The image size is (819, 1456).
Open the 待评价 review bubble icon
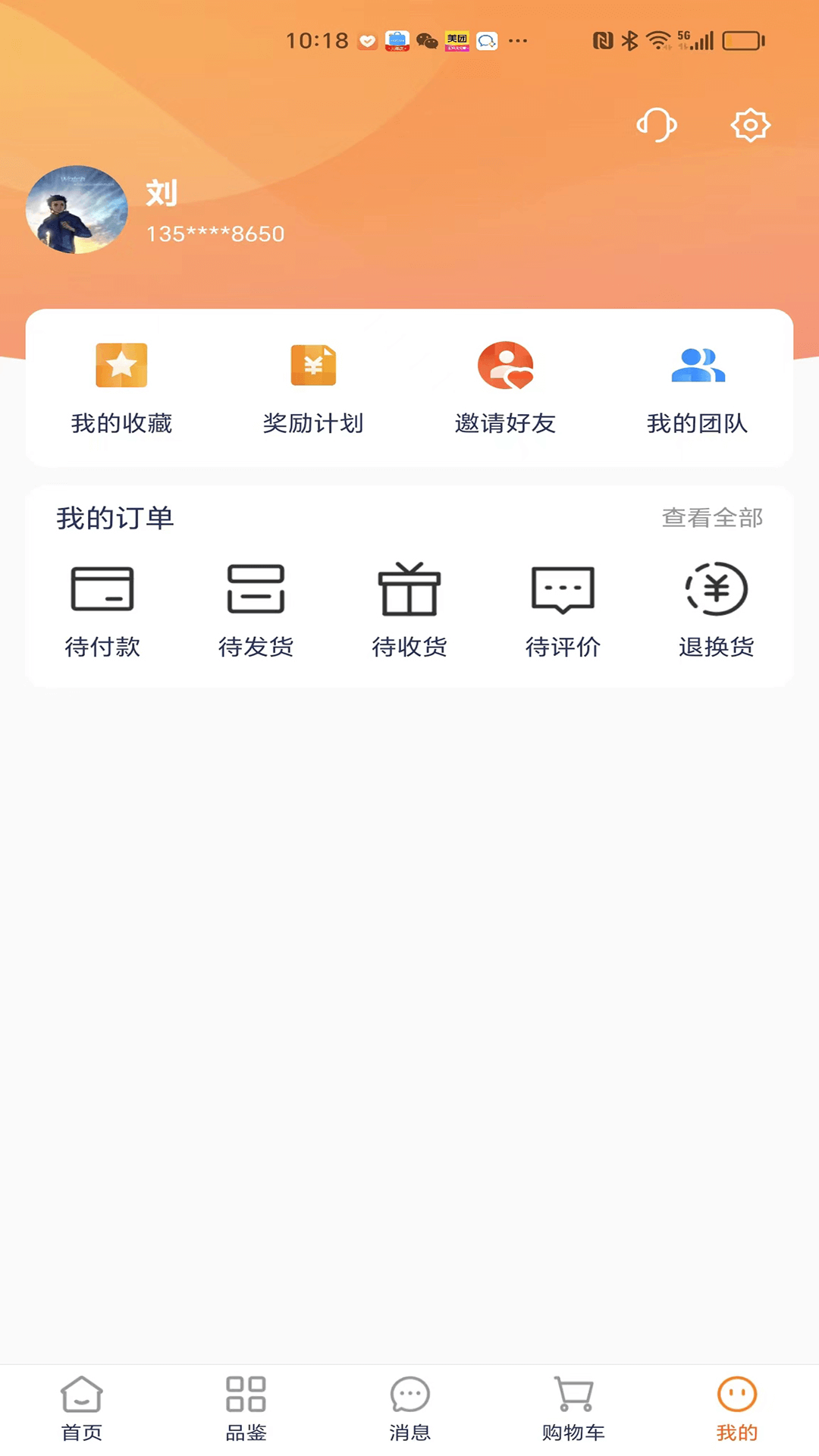pyautogui.click(x=563, y=590)
